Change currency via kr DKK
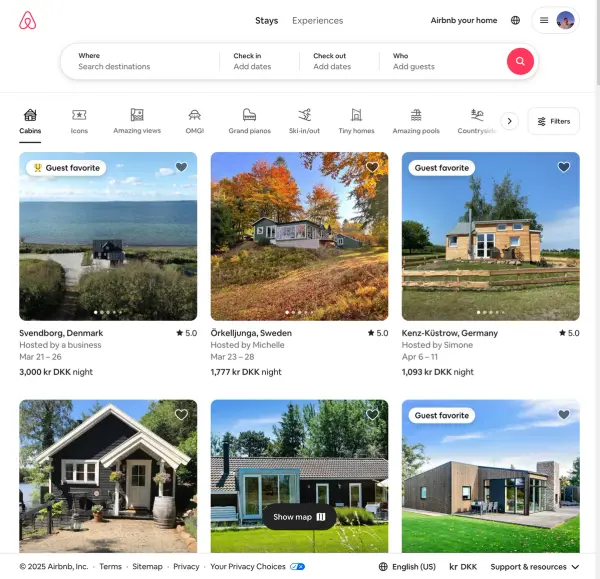The image size is (600, 579). (x=463, y=567)
